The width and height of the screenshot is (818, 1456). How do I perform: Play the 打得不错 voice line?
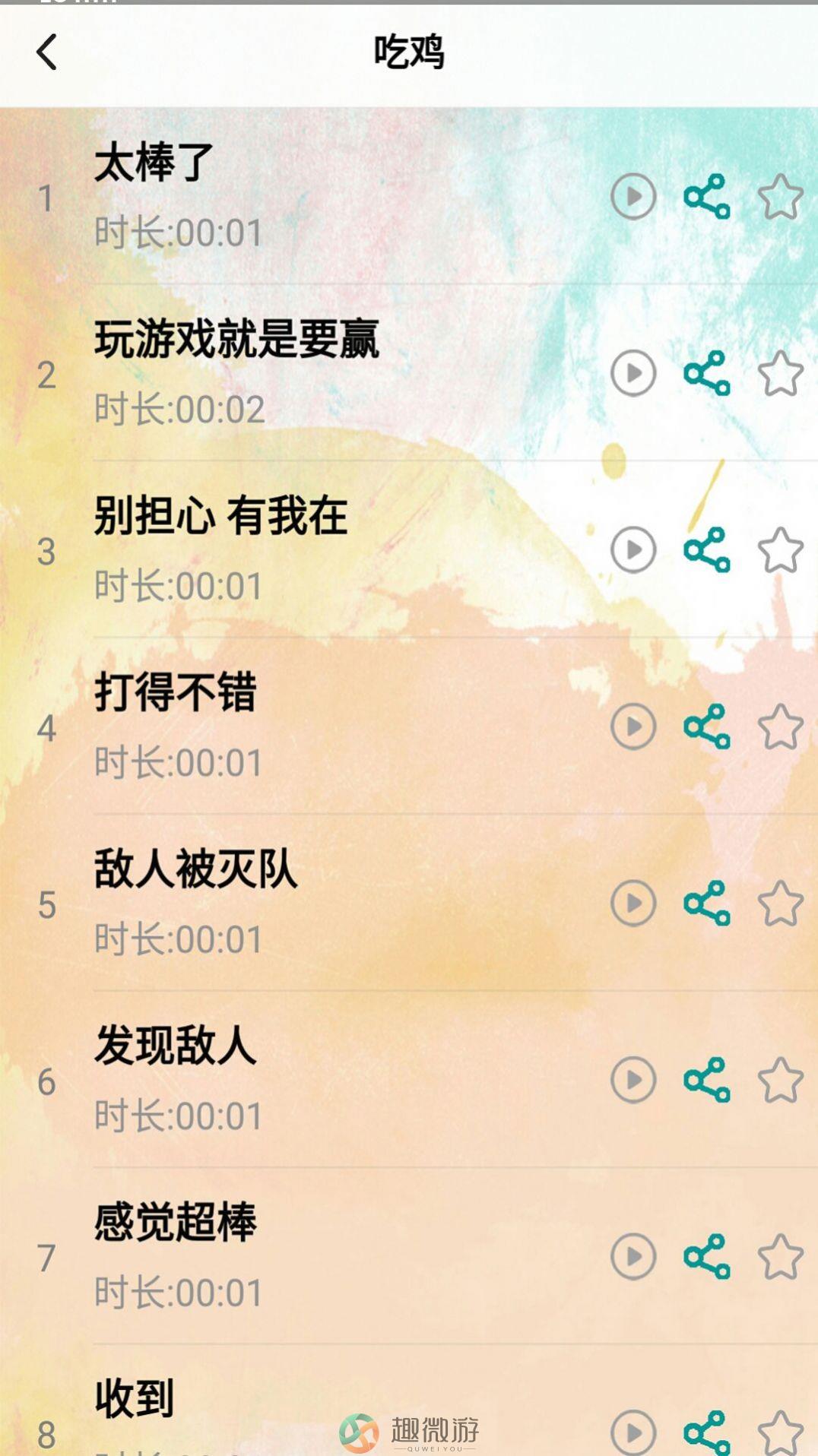(633, 726)
